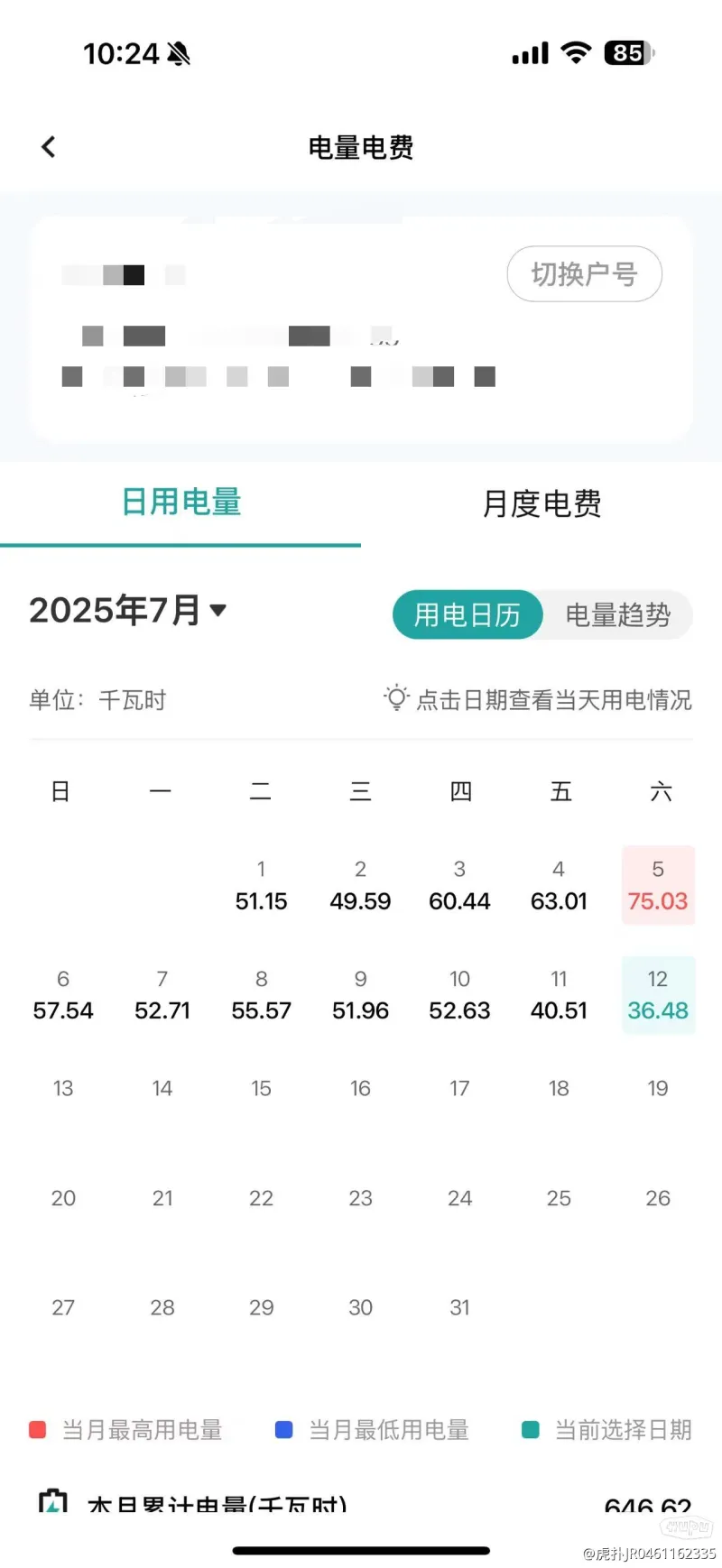The width and height of the screenshot is (722, 1568).
Task: Switch to 电量趋势 view
Action: (x=618, y=615)
